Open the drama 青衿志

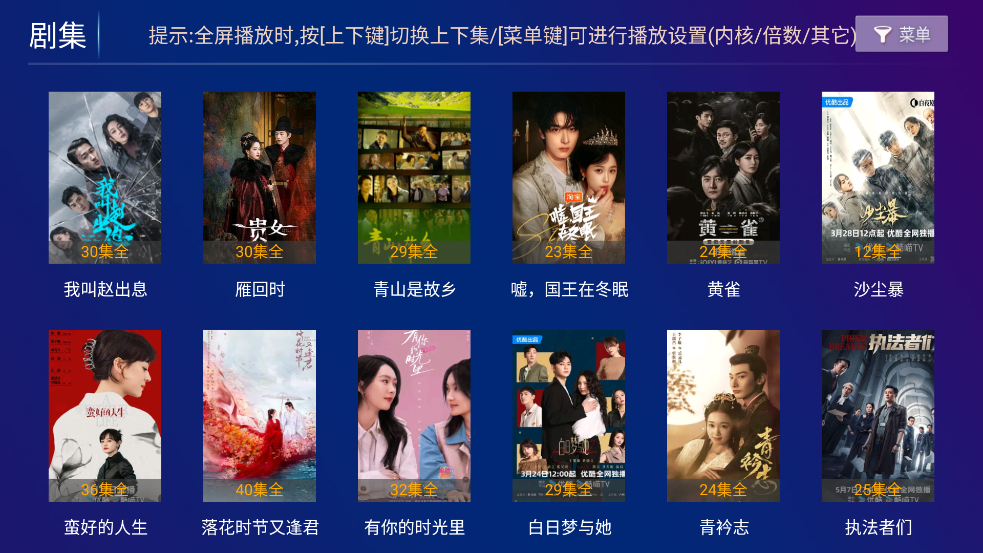pos(723,416)
